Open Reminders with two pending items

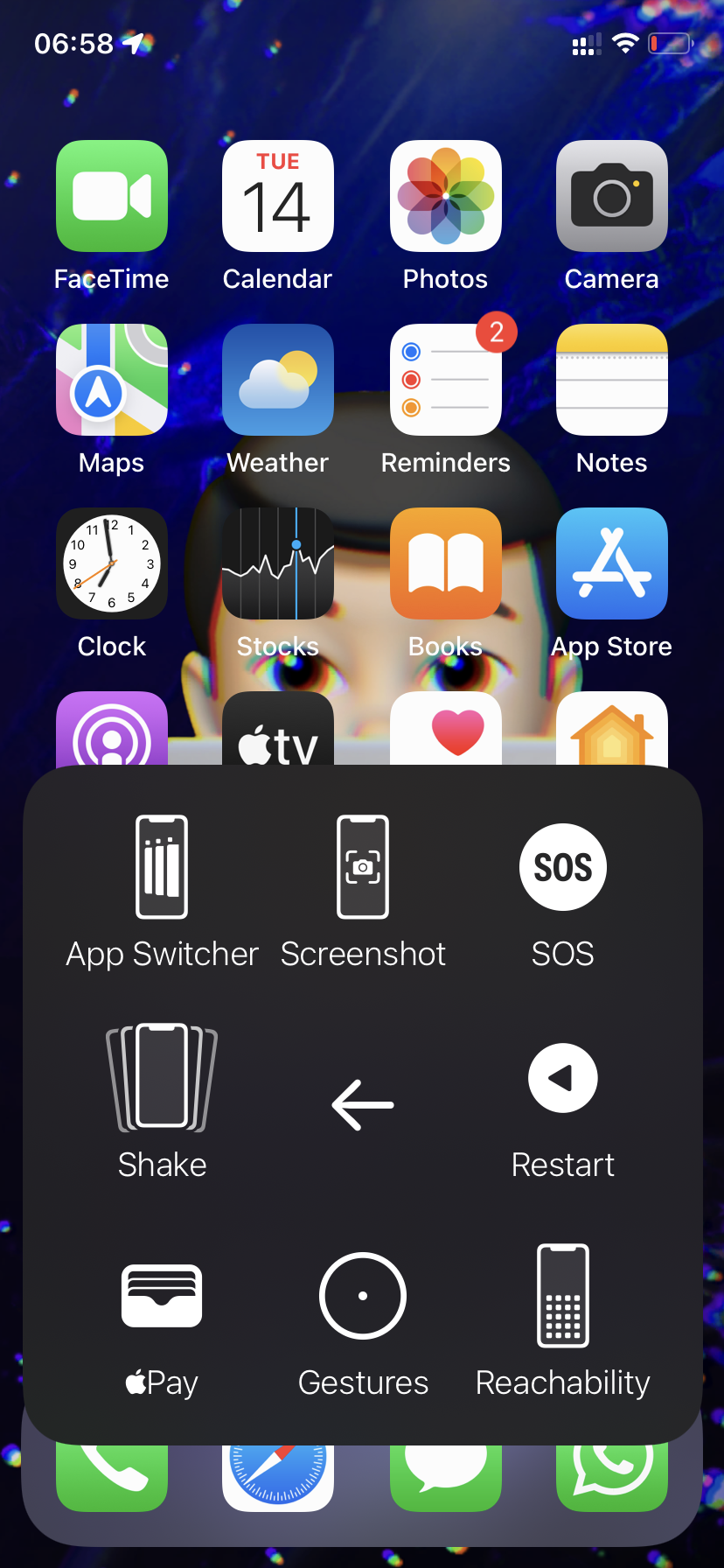(x=446, y=380)
